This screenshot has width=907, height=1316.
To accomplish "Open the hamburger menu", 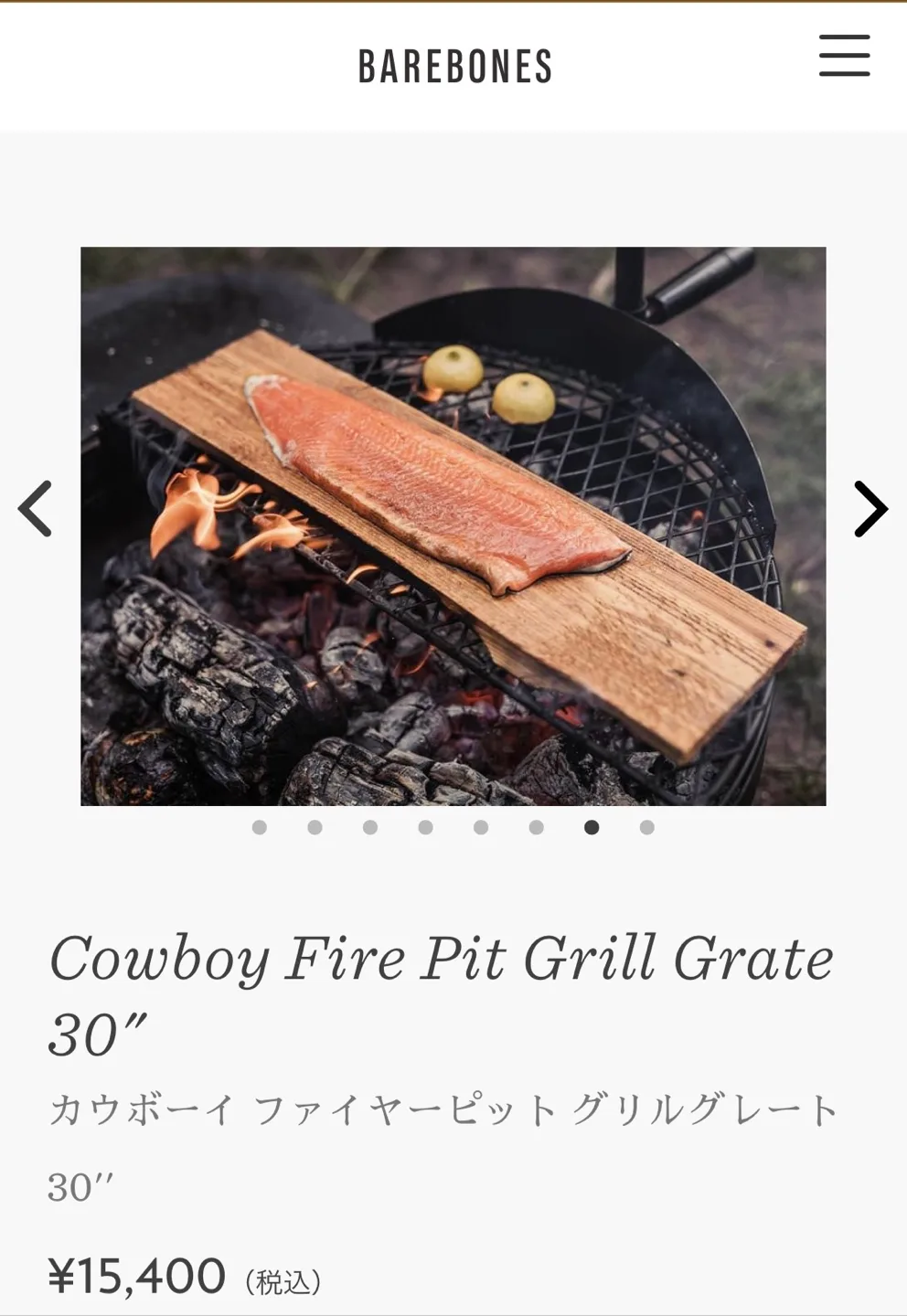I will point(844,56).
